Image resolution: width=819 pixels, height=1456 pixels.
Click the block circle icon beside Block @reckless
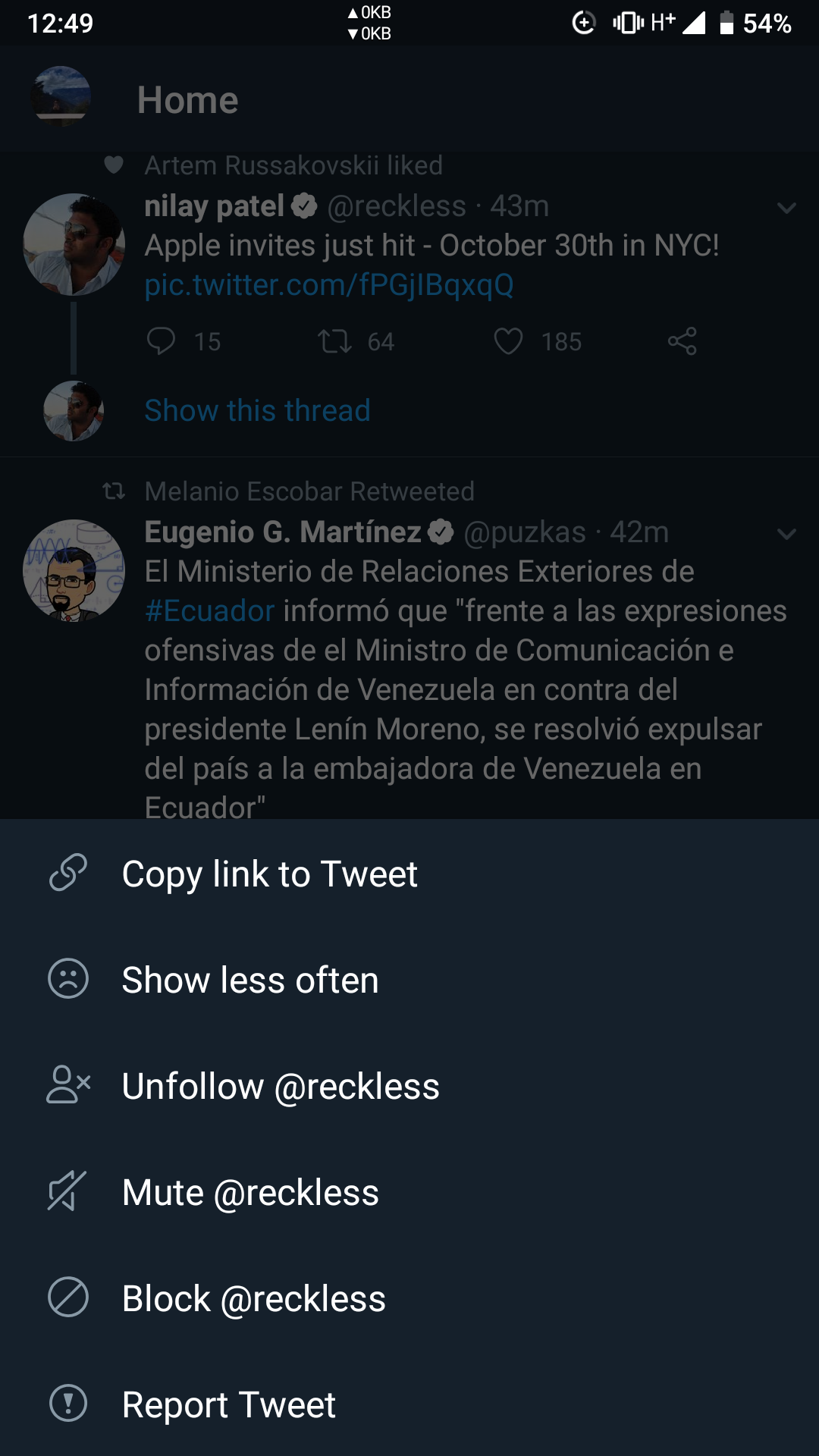67,1298
